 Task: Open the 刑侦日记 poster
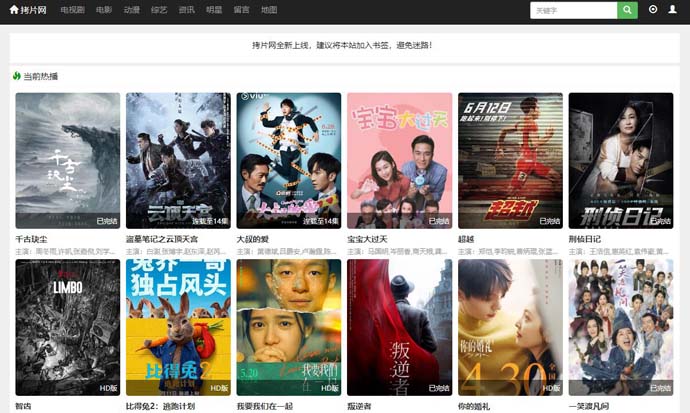621,161
